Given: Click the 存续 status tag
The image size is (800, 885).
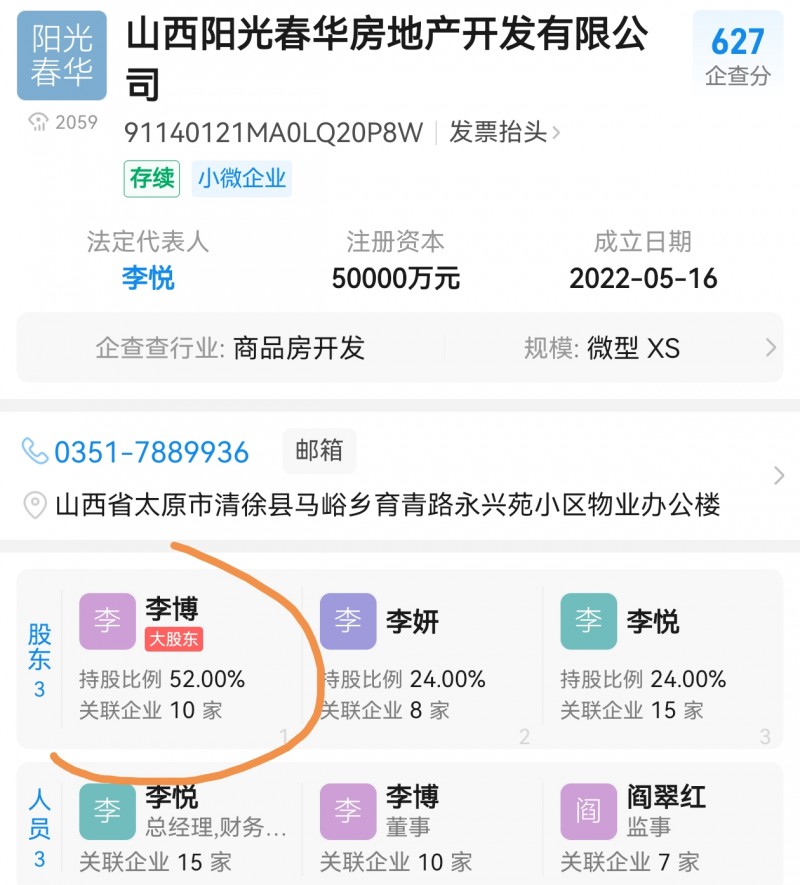Looking at the screenshot, I should 151,178.
